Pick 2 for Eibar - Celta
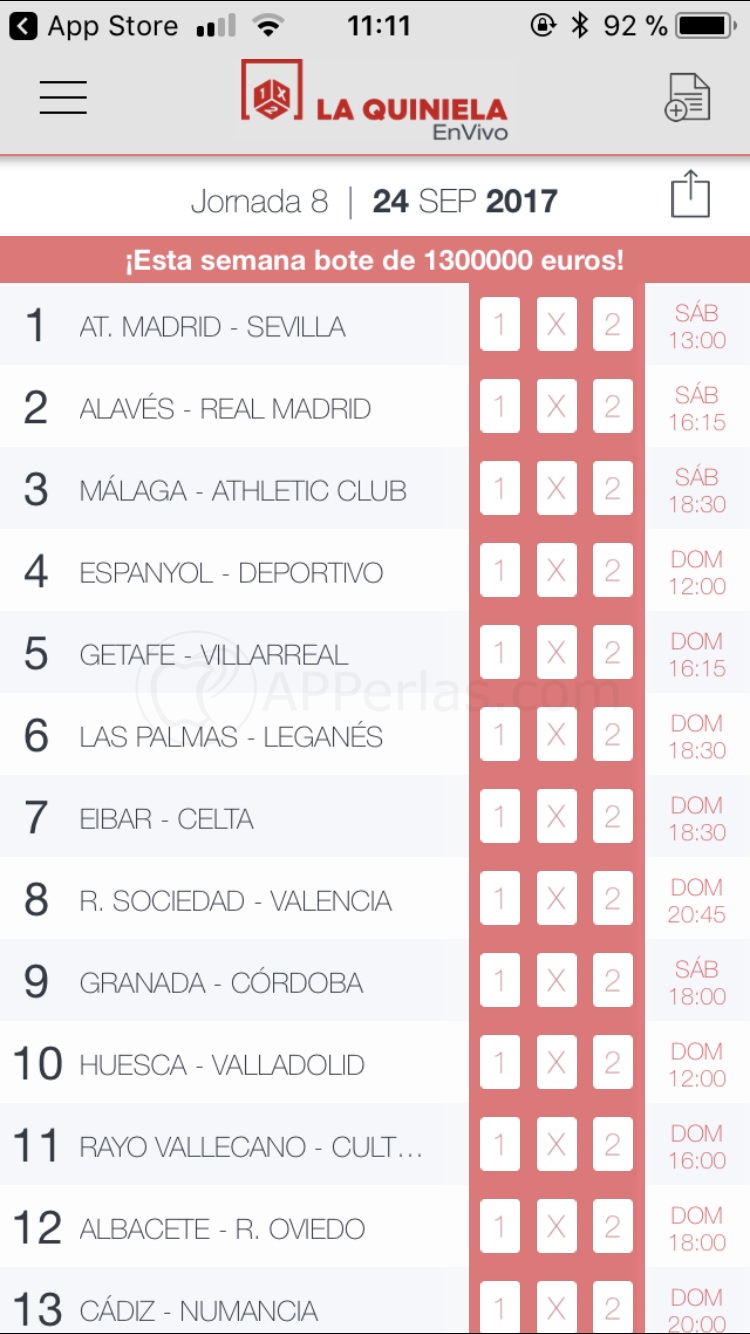The width and height of the screenshot is (750, 1334). 613,817
